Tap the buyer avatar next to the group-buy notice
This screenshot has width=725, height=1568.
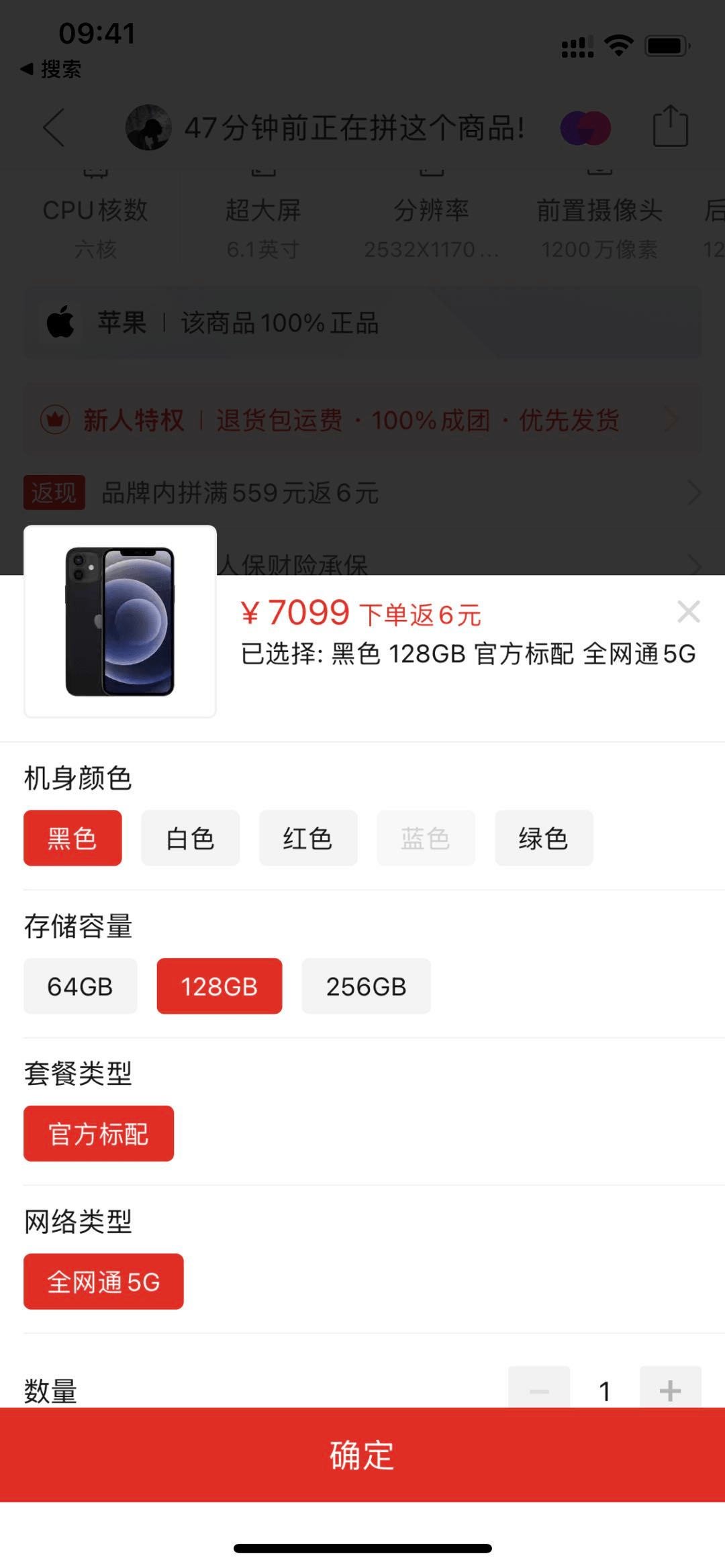(148, 127)
